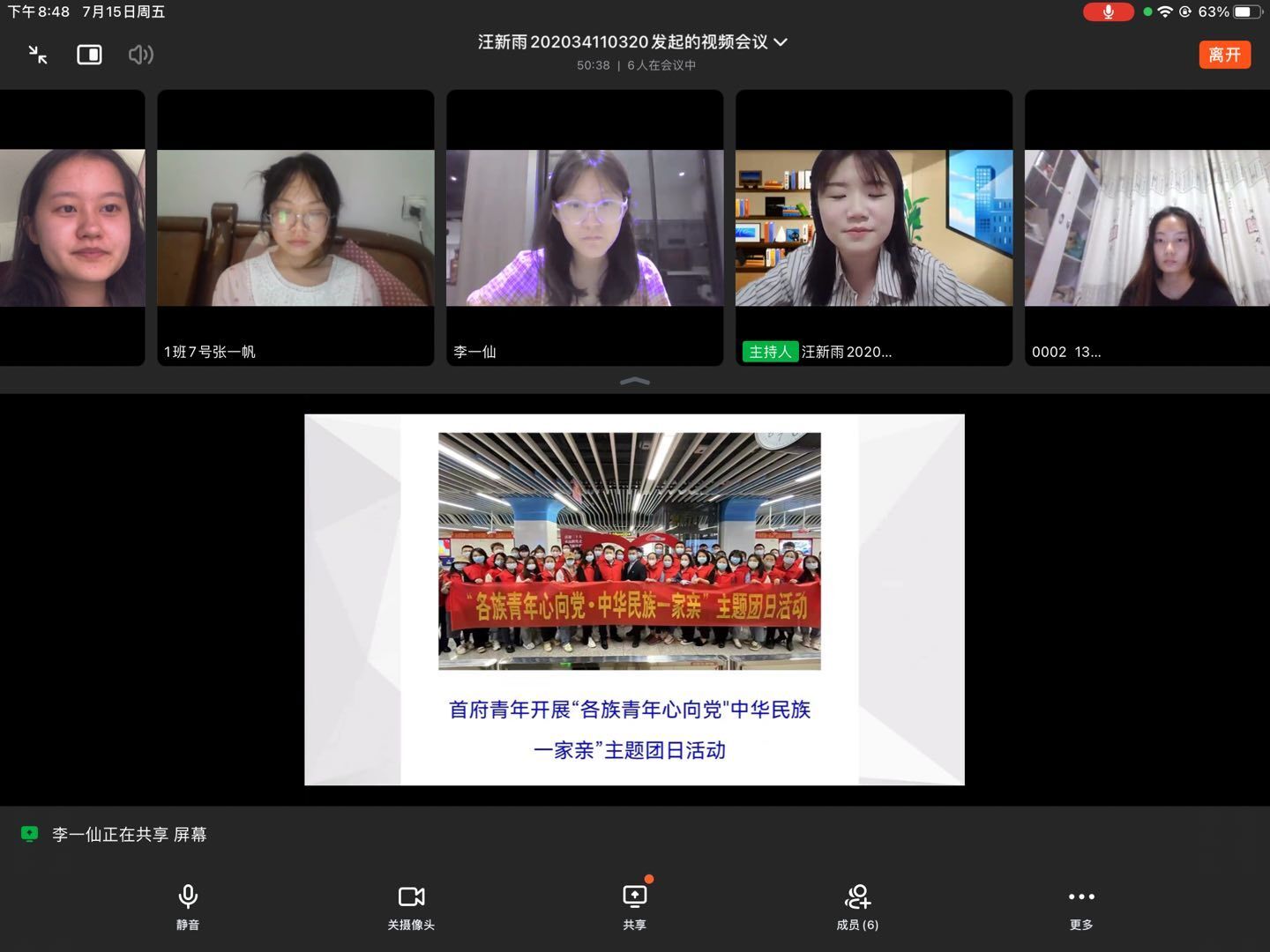1270x952 pixels.
Task: Open the 成员 (6) members list
Action: click(x=857, y=905)
